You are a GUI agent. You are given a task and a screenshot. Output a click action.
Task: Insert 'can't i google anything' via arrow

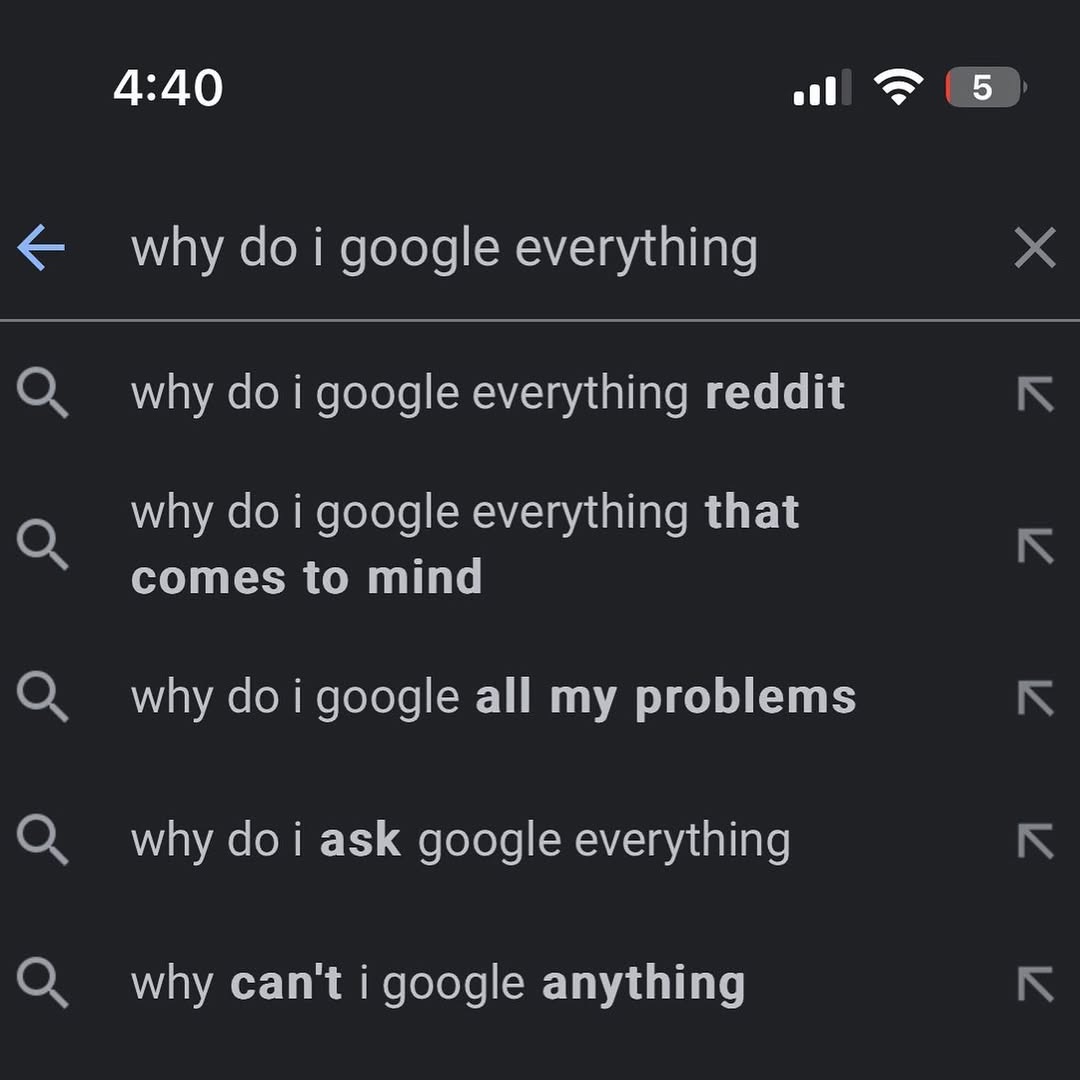(x=1035, y=984)
